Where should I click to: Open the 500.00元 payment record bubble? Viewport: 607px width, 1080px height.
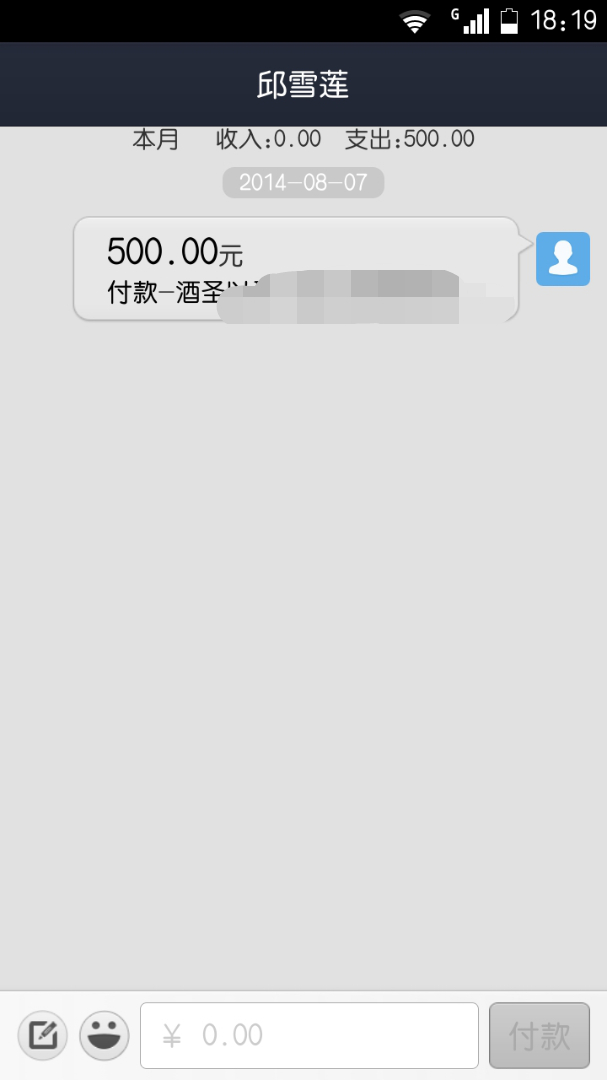pyautogui.click(x=296, y=269)
